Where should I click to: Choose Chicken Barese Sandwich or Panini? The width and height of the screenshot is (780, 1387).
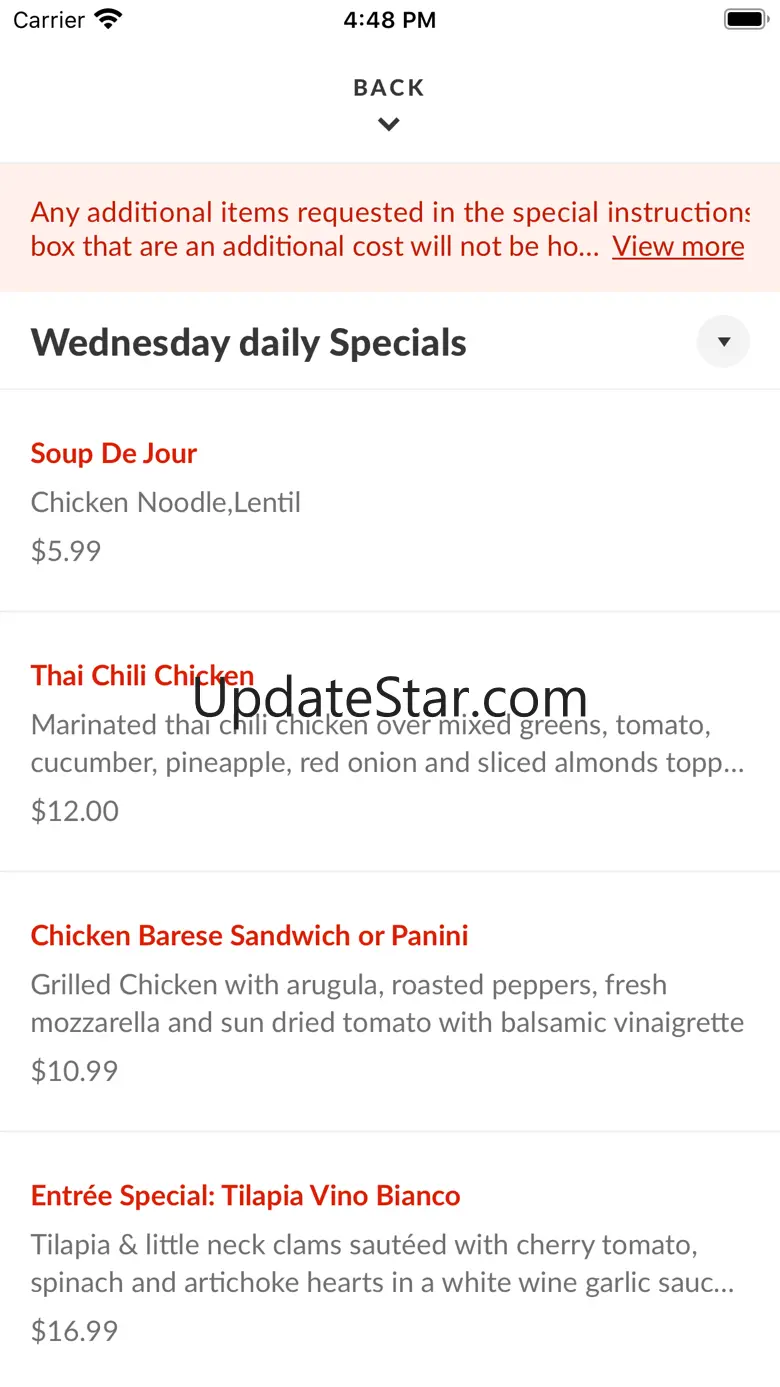(x=390, y=1002)
